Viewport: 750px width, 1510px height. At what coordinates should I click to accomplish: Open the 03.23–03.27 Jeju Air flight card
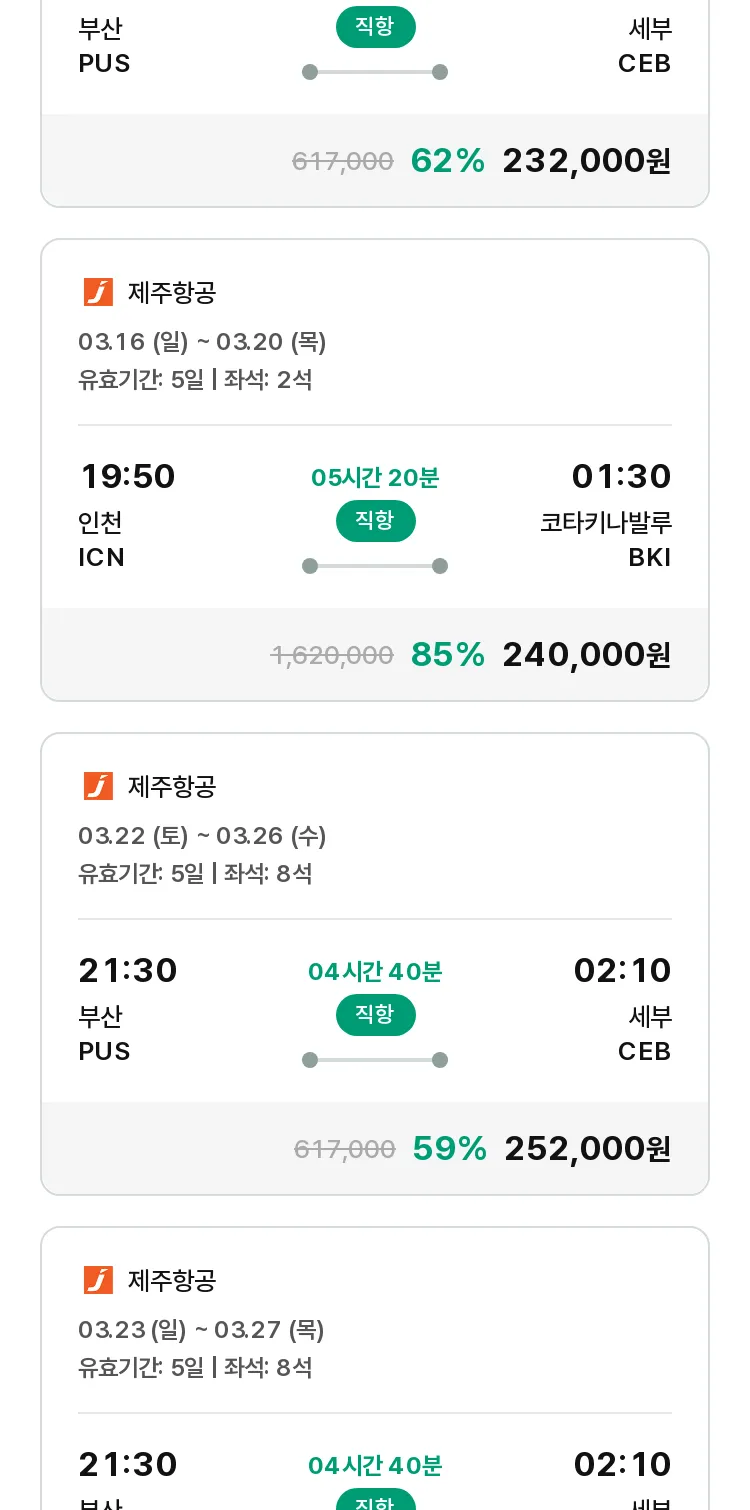click(375, 1368)
